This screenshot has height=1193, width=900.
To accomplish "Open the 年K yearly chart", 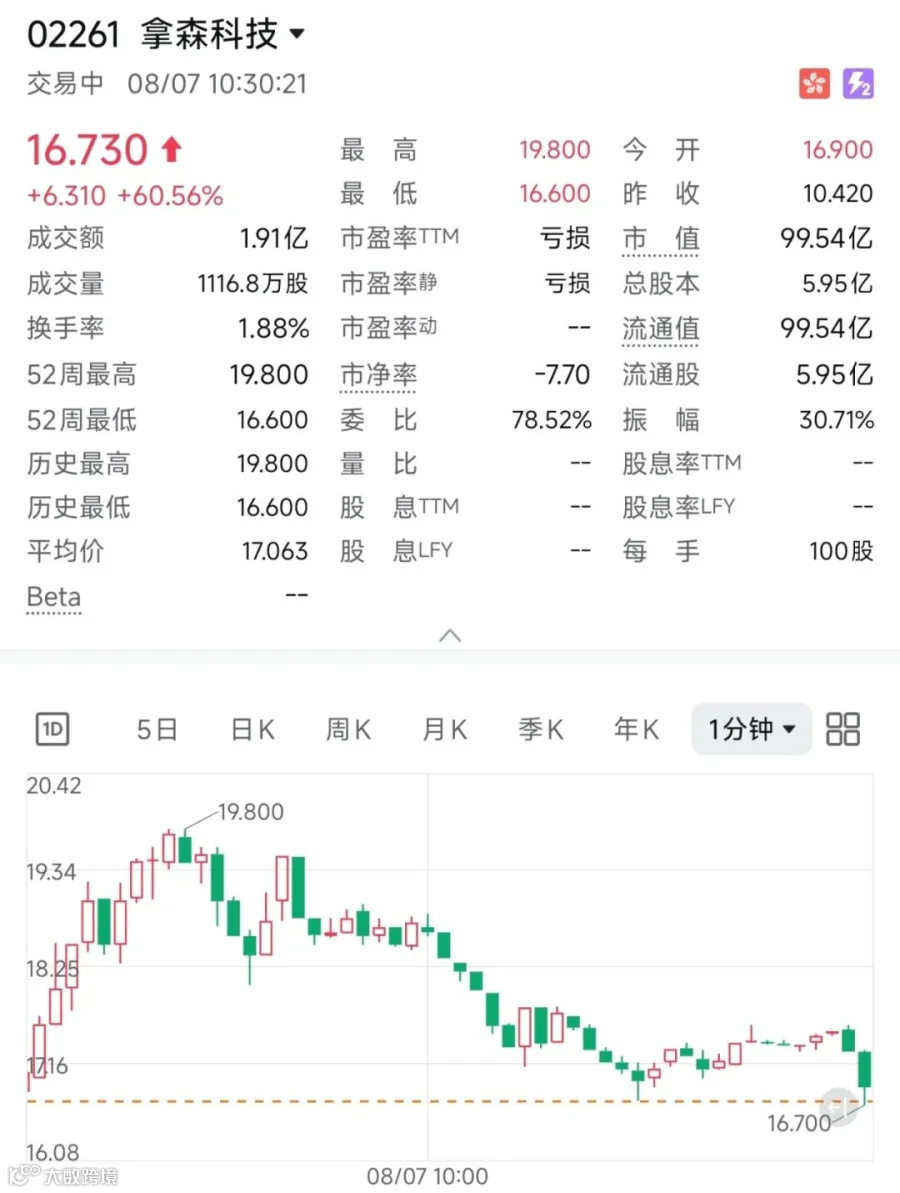I will click(x=636, y=730).
